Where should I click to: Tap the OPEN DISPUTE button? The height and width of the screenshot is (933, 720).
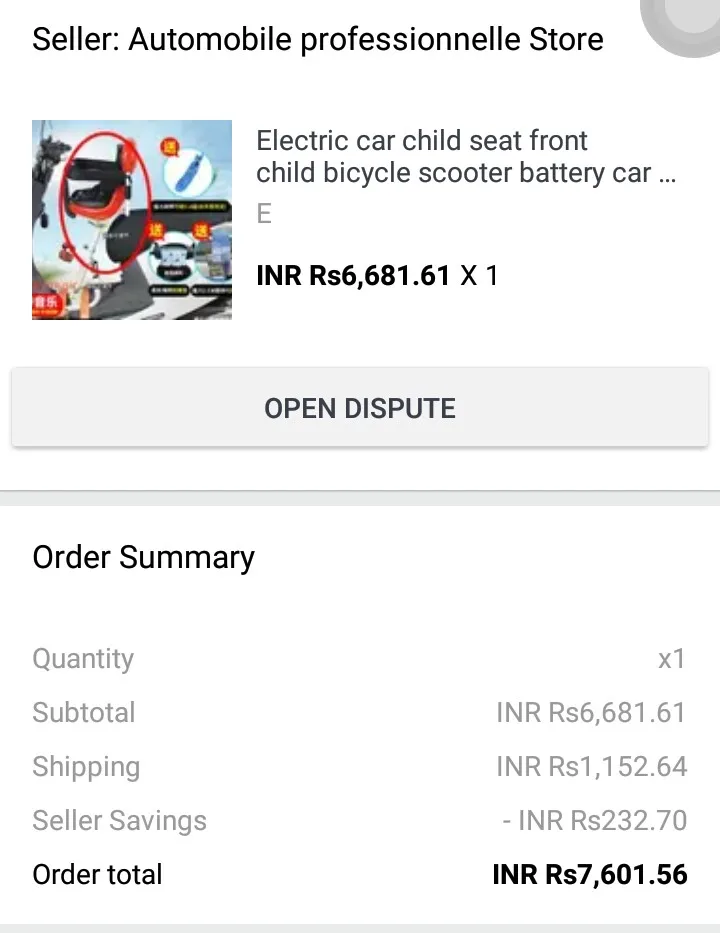(360, 408)
